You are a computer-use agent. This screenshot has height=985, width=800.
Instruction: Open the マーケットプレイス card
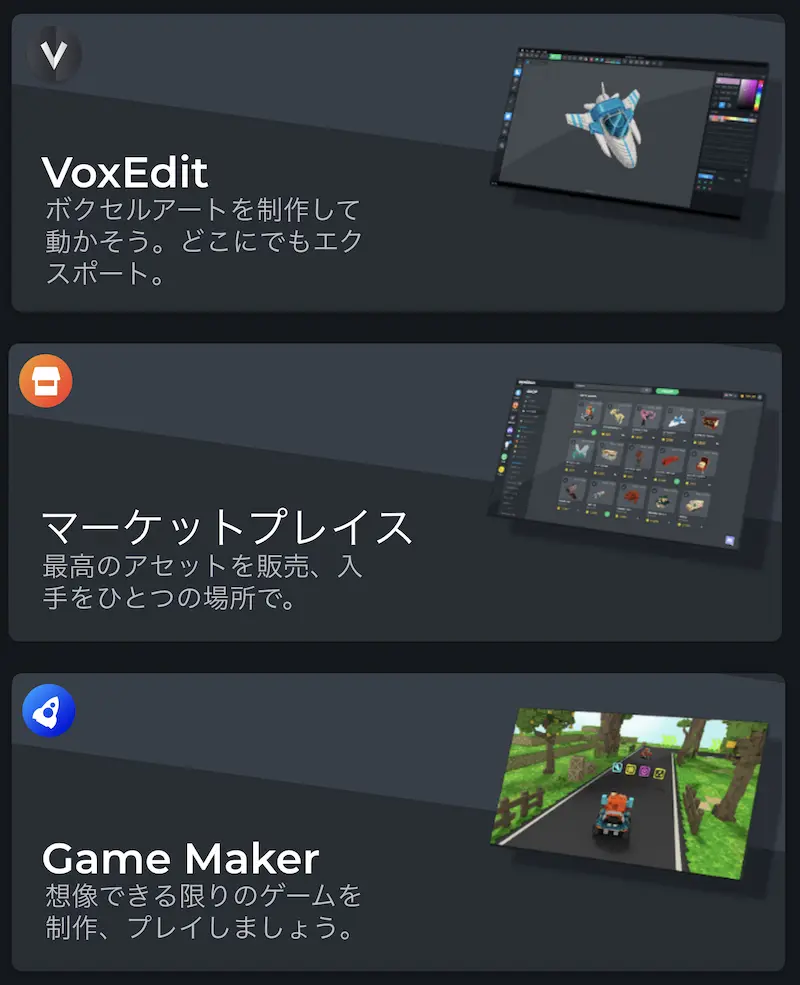tap(397, 492)
